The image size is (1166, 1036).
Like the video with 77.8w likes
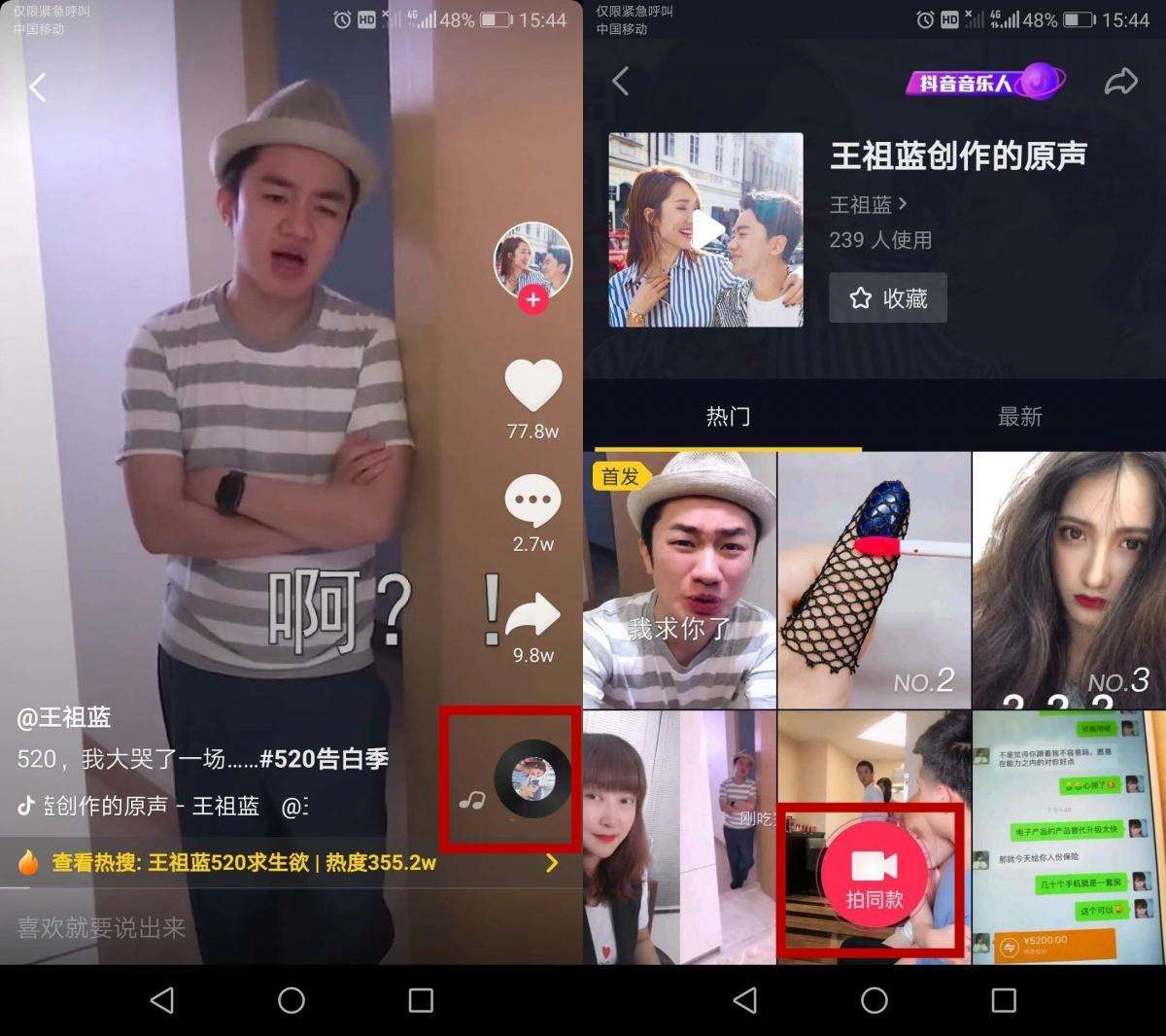[x=532, y=386]
